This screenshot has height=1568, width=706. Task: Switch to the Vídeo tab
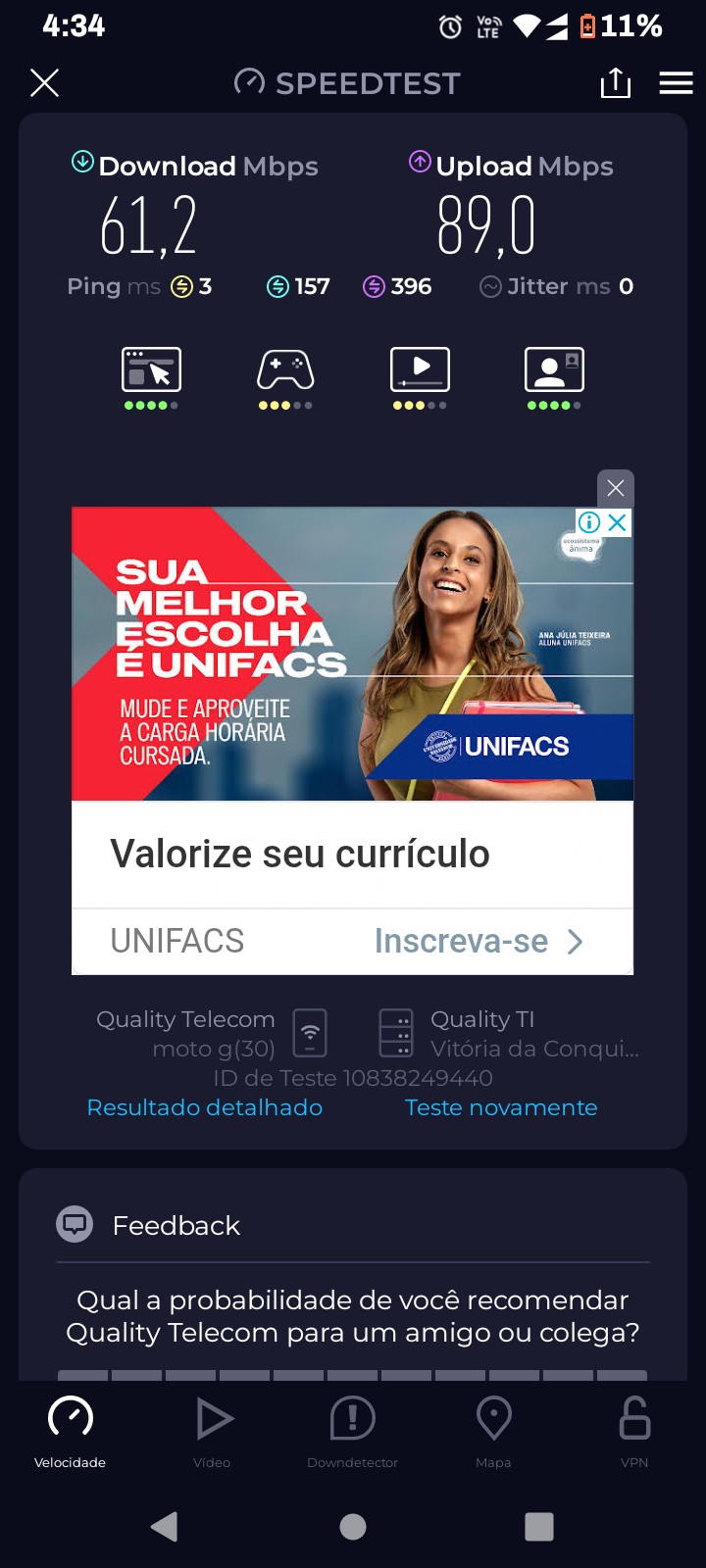[x=212, y=1431]
